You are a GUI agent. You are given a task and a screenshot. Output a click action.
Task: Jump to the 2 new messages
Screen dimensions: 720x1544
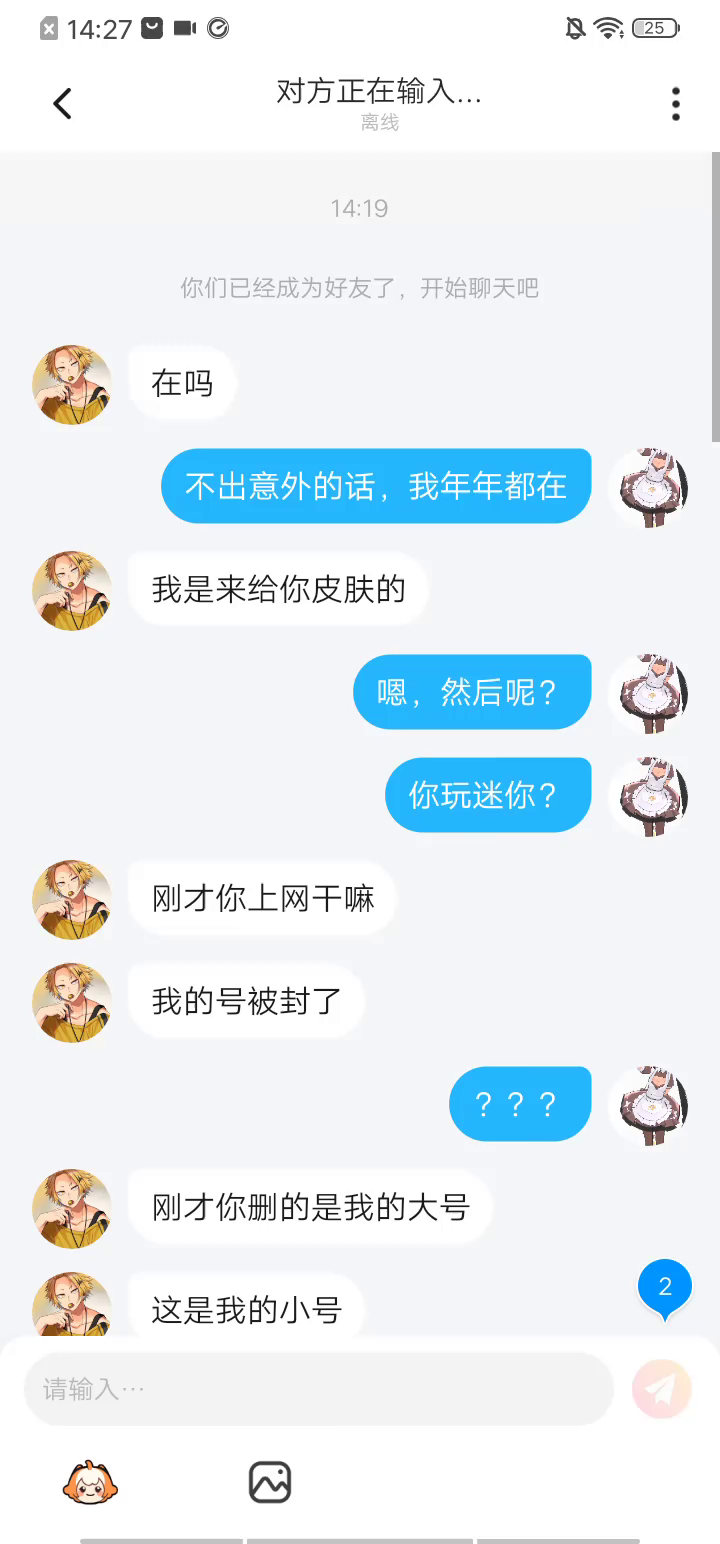[x=665, y=1288]
